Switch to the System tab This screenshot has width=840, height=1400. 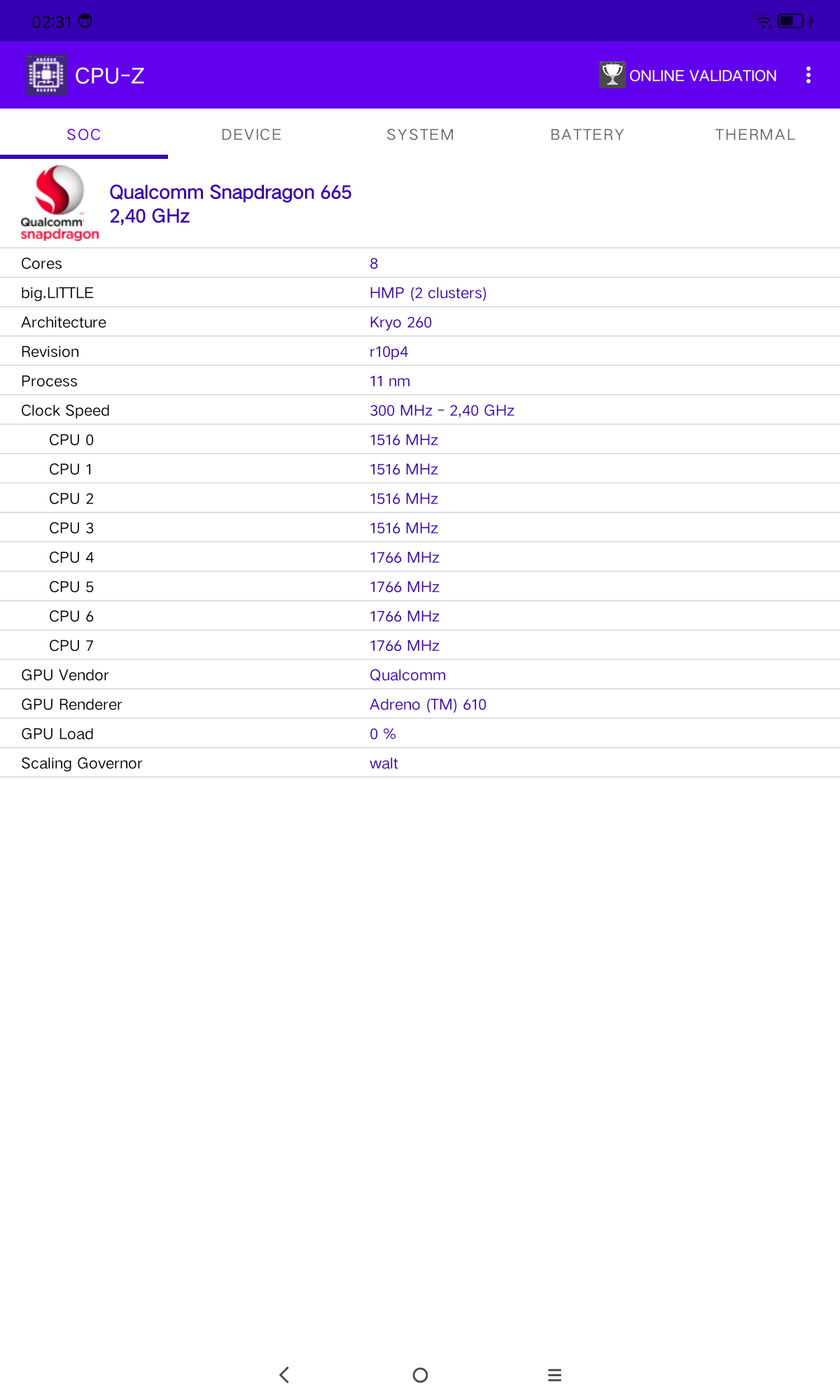420,134
